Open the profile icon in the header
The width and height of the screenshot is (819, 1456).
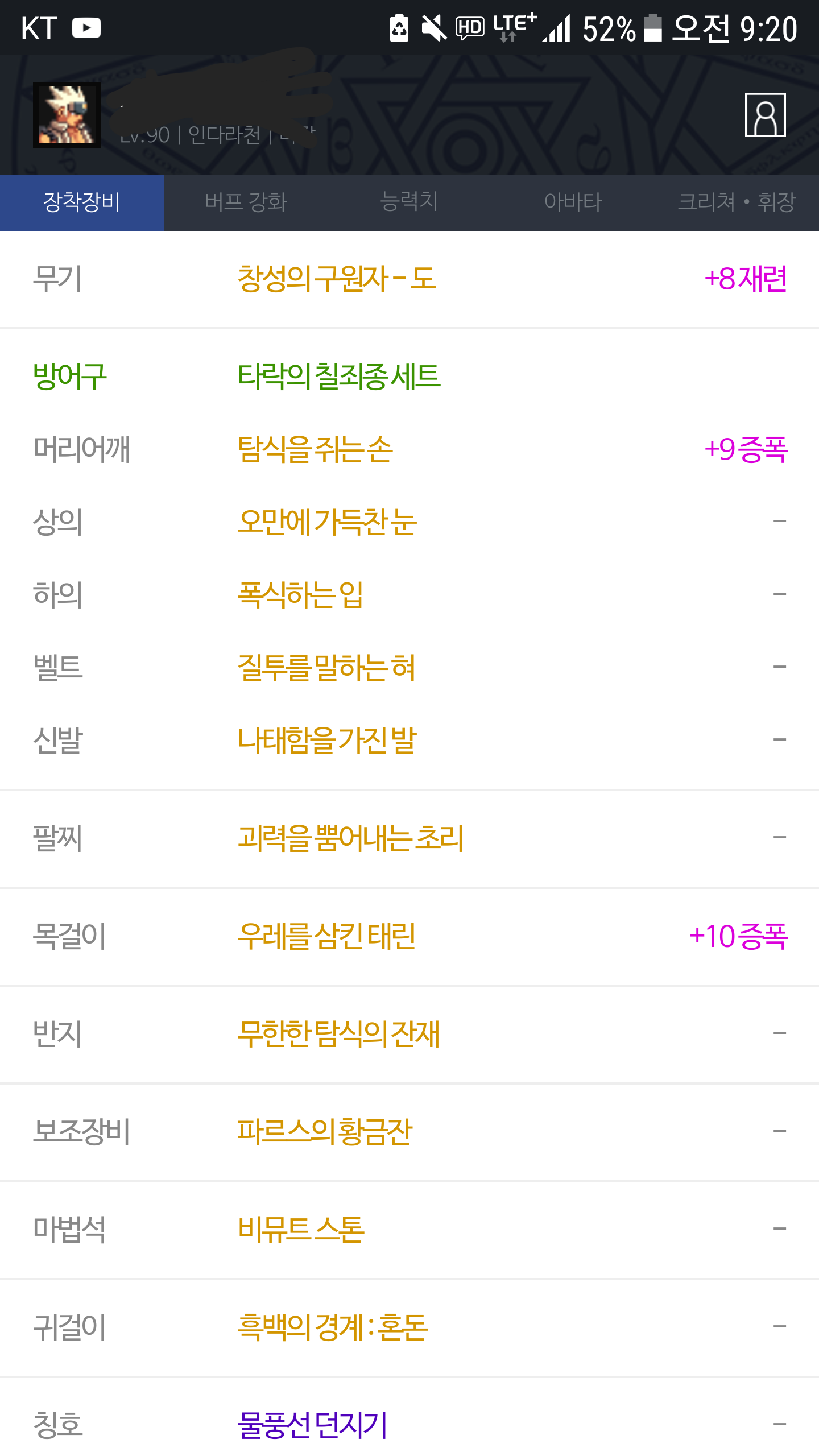tap(765, 115)
